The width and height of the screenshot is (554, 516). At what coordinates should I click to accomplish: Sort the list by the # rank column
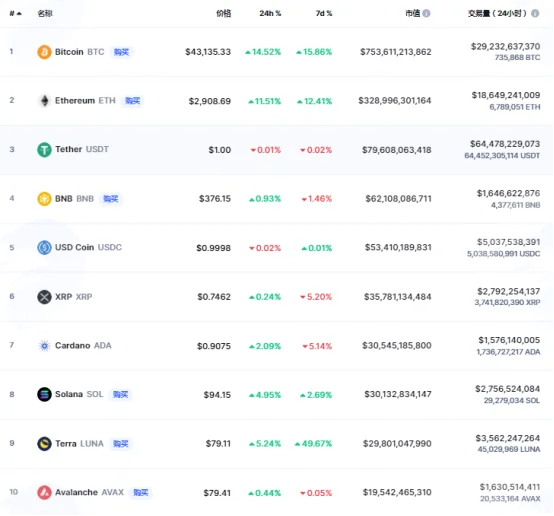pyautogui.click(x=15, y=13)
